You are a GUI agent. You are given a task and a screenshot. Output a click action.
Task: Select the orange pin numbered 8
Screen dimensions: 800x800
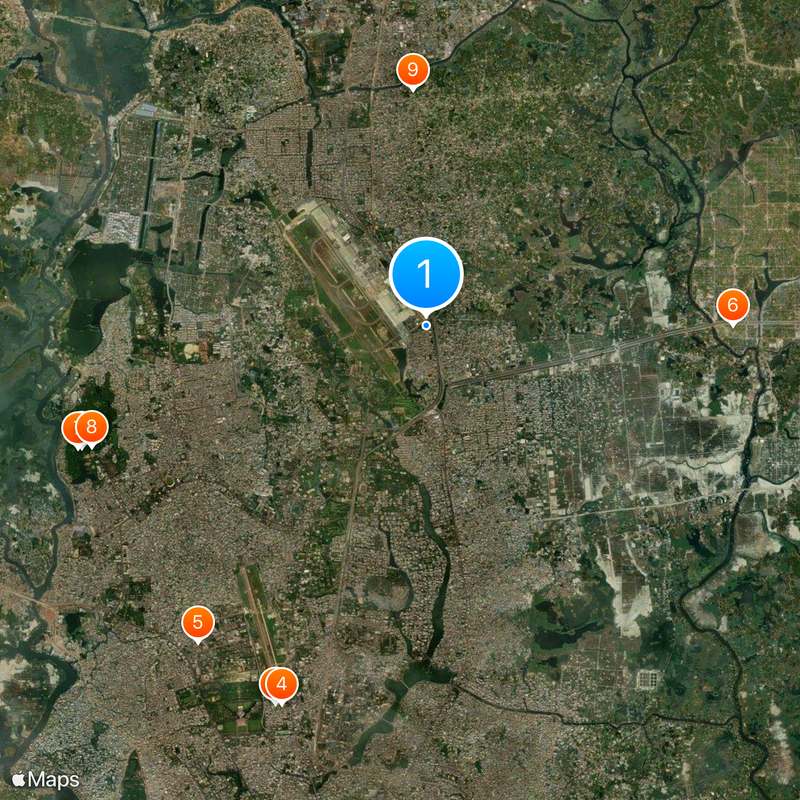(92, 428)
